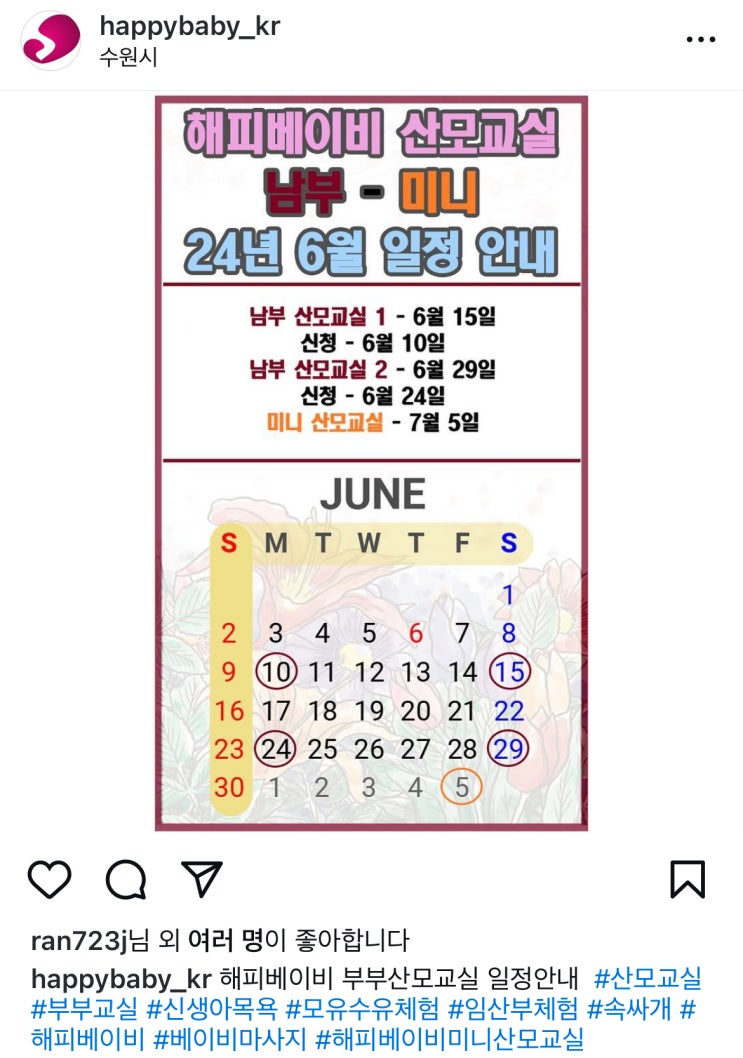Open the happybaby_kr profile avatar
The image size is (743, 1058).
click(x=50, y=40)
